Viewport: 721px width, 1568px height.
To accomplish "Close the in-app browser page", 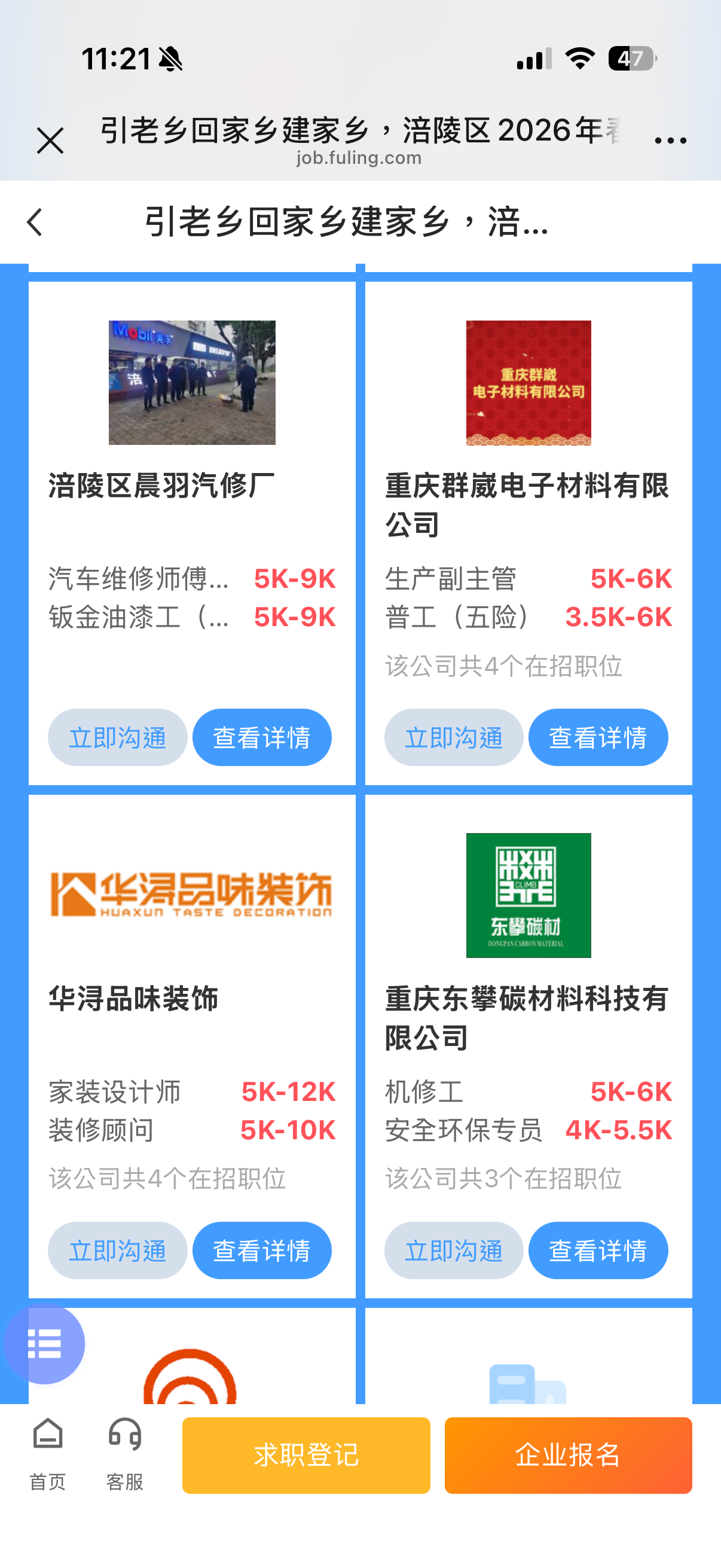I will (x=50, y=141).
